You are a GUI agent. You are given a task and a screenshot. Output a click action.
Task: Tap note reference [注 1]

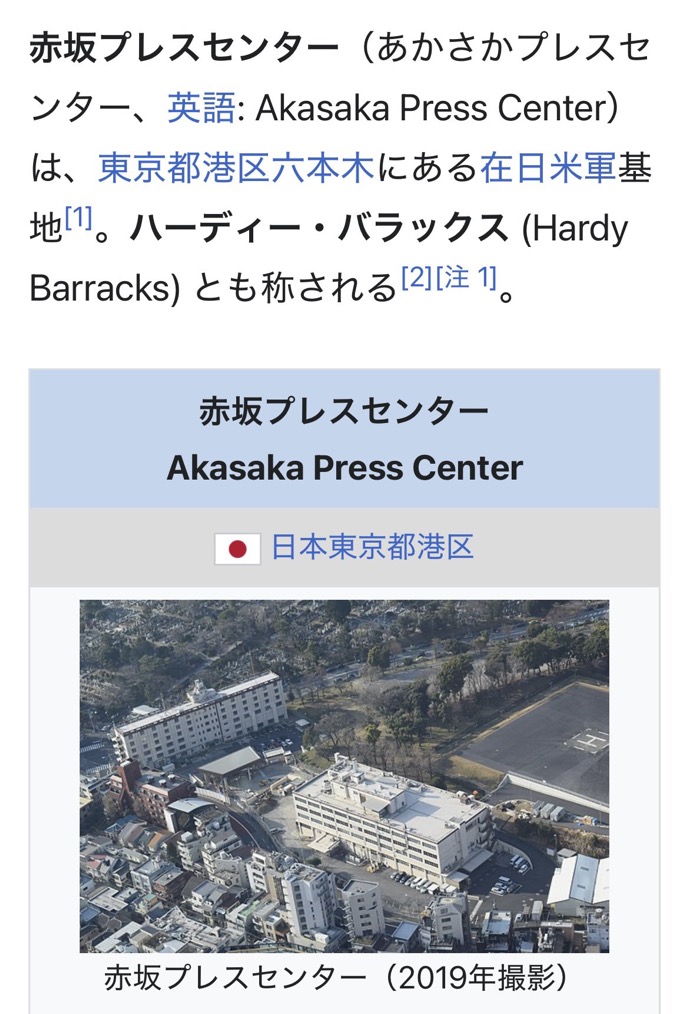pos(466,277)
